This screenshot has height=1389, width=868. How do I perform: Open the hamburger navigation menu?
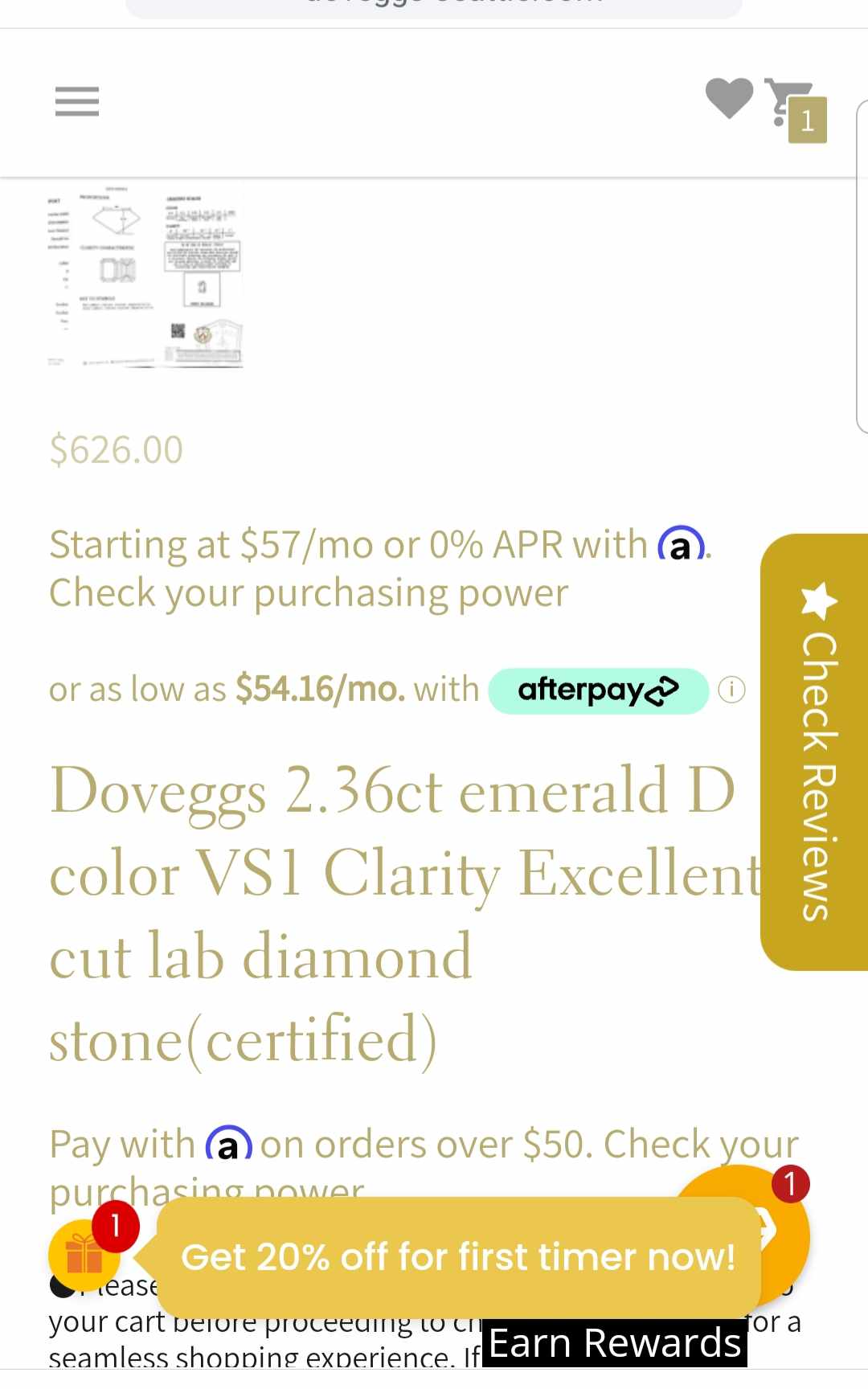(x=77, y=101)
